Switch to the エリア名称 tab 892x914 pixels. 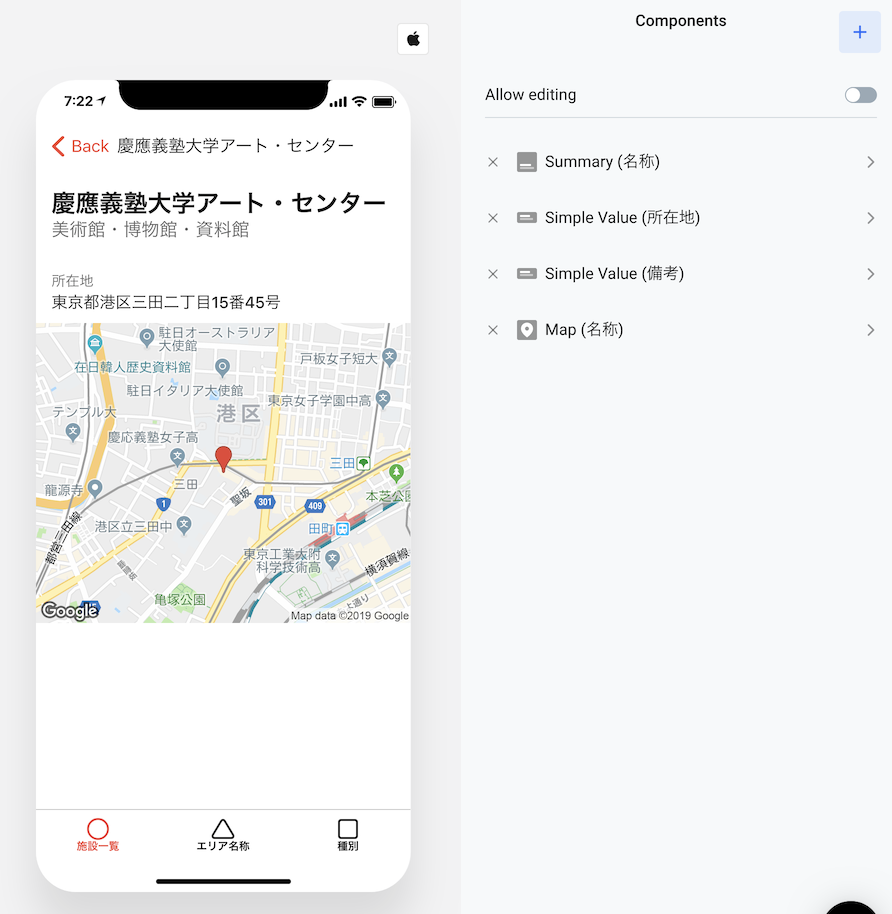(222, 837)
